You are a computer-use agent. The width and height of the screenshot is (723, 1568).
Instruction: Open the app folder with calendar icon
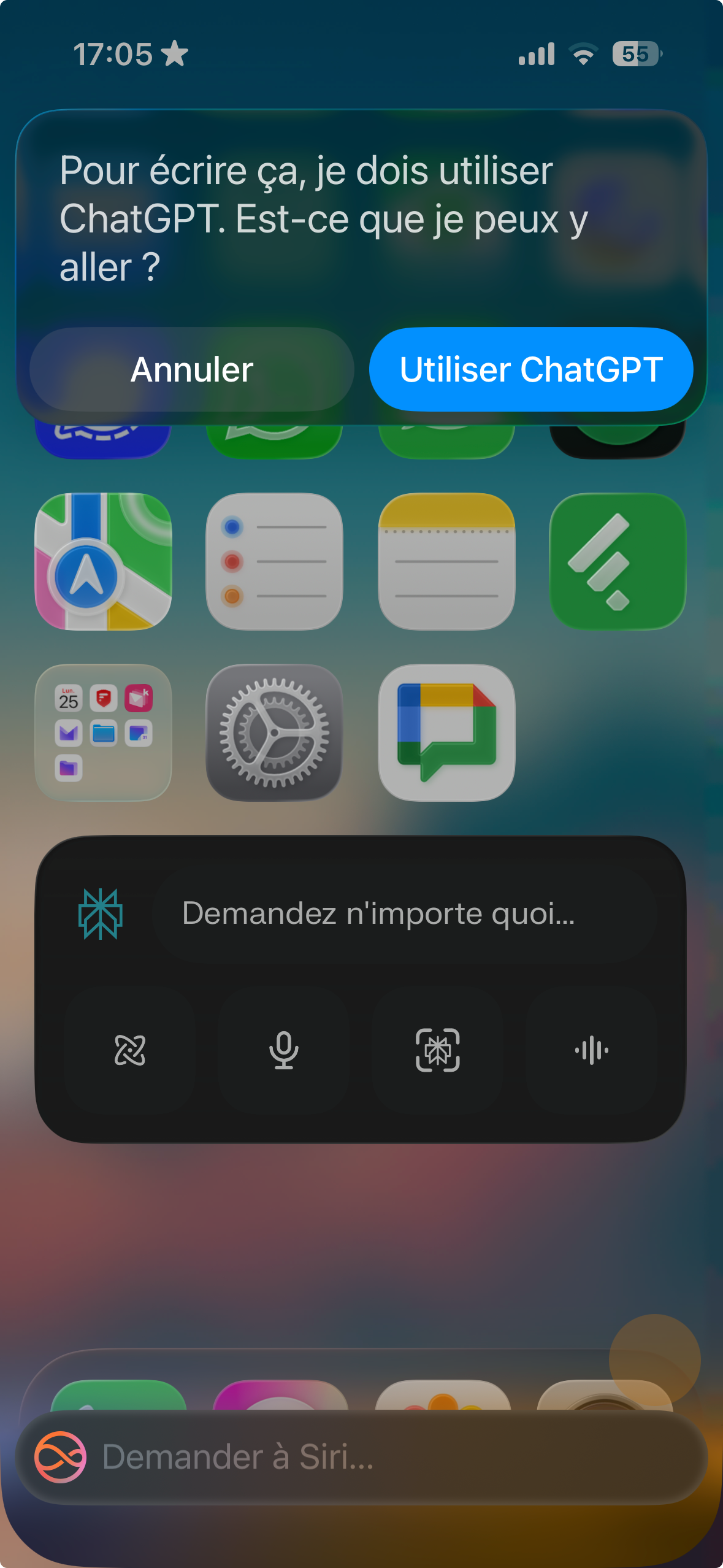point(103,732)
